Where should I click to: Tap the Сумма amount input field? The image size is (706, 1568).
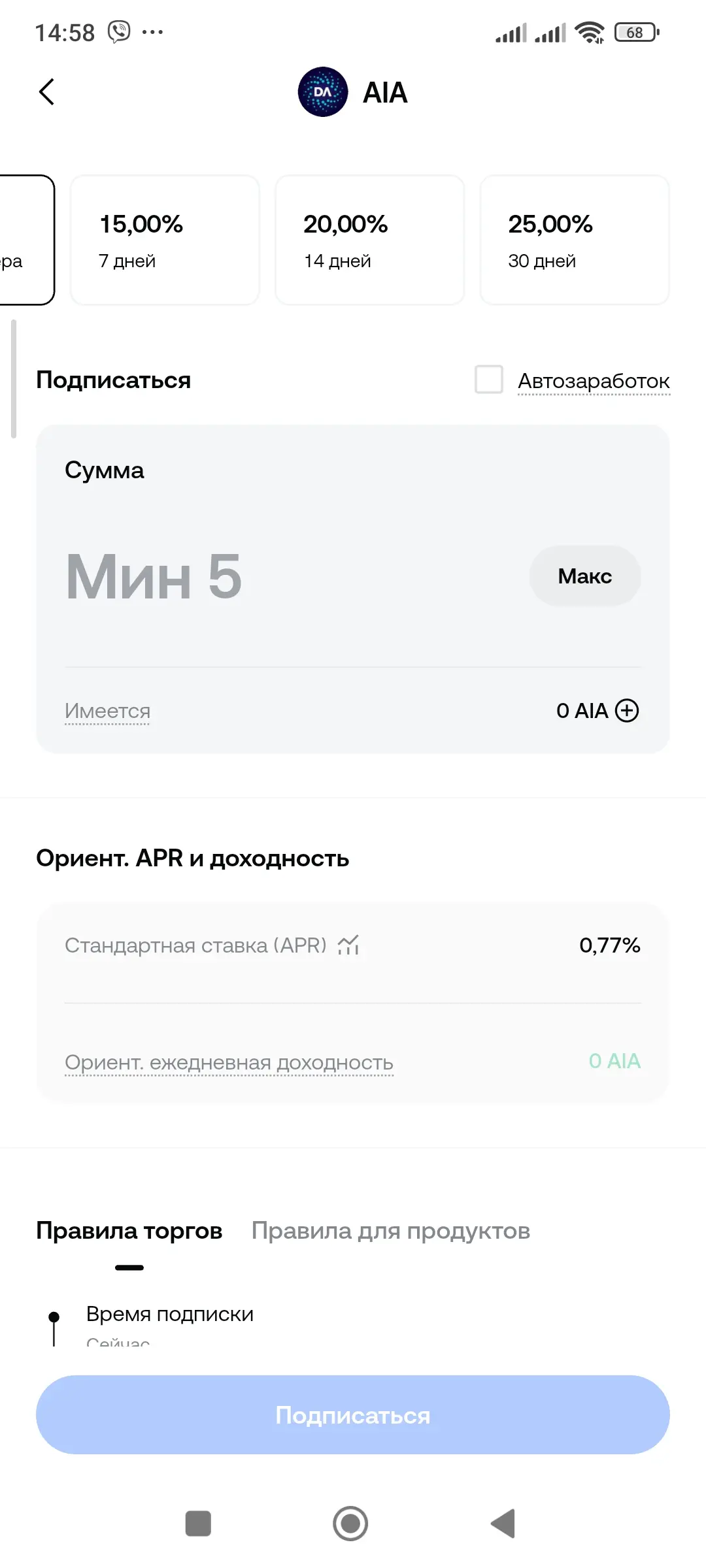click(x=261, y=576)
